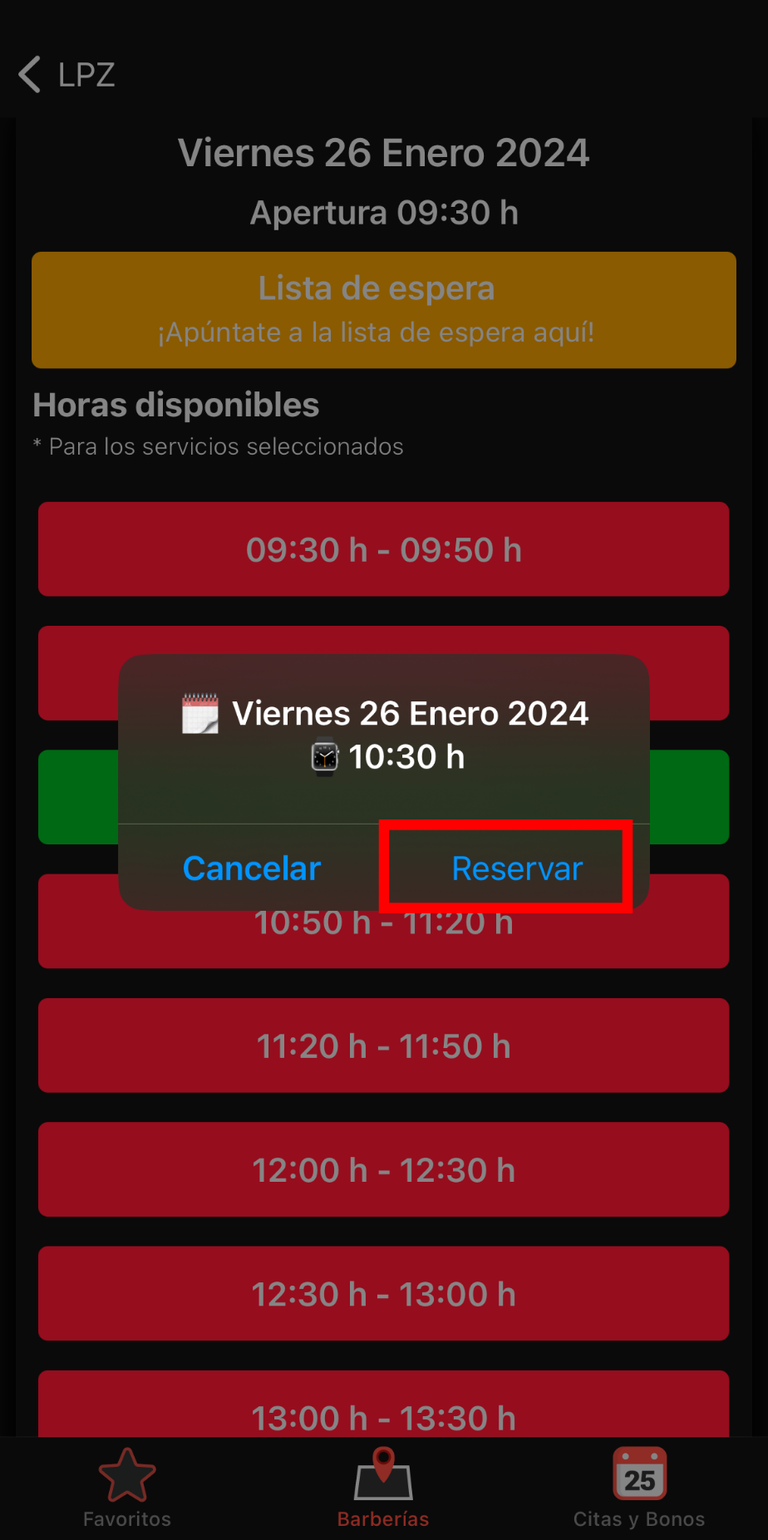
Task: Dismiss the dialog with Cancelar
Action: click(x=252, y=867)
